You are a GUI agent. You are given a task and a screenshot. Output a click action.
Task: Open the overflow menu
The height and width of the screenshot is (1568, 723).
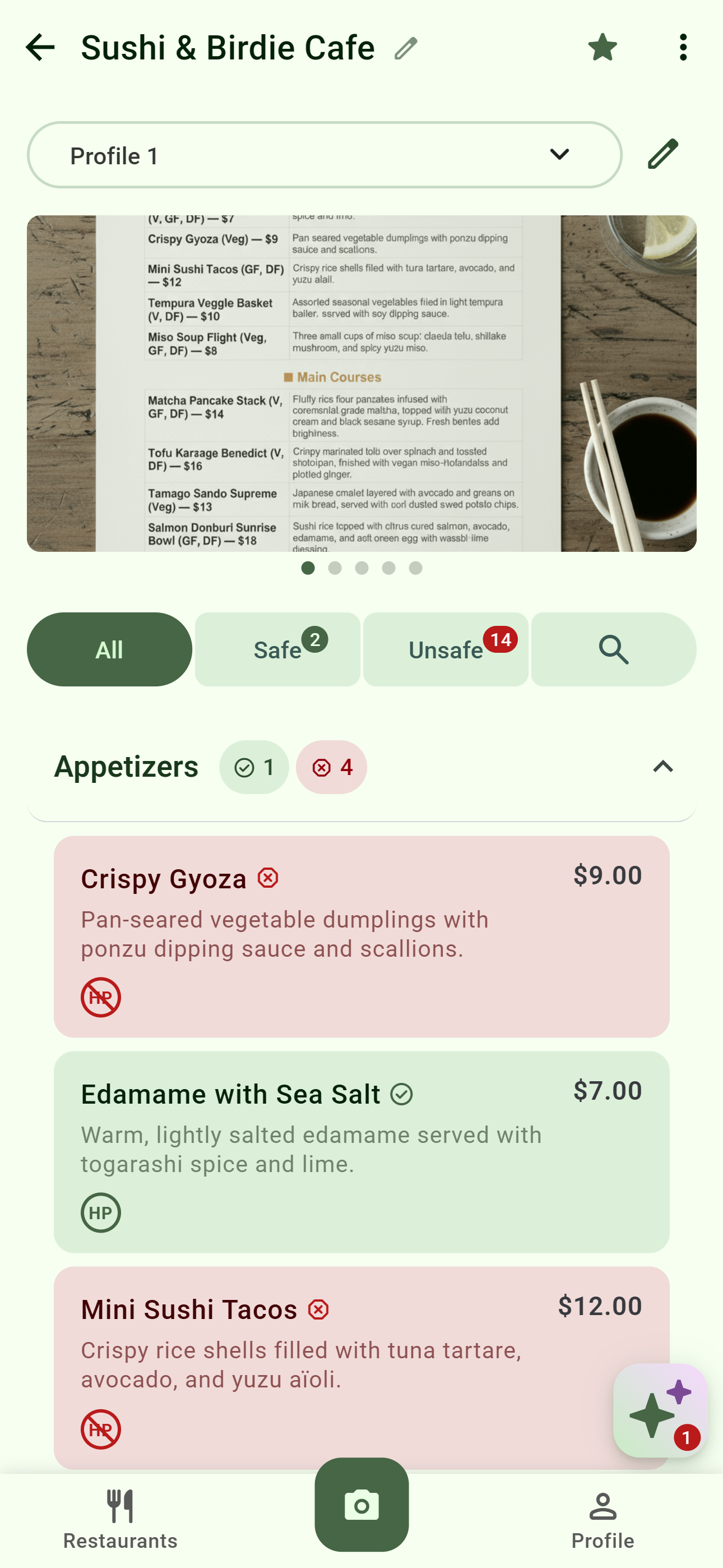[683, 48]
